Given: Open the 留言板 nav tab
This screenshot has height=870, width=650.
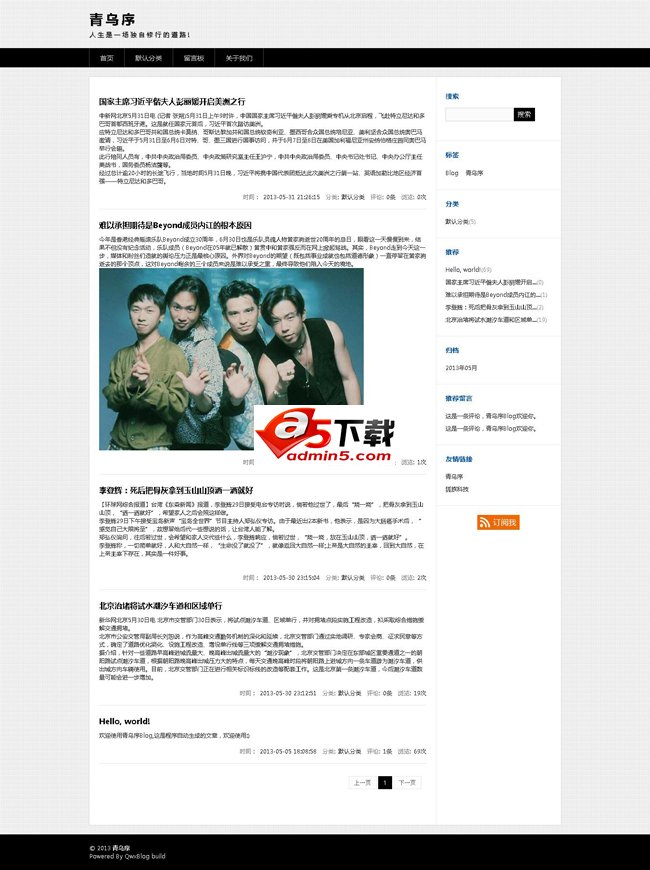Looking at the screenshot, I should [194, 58].
